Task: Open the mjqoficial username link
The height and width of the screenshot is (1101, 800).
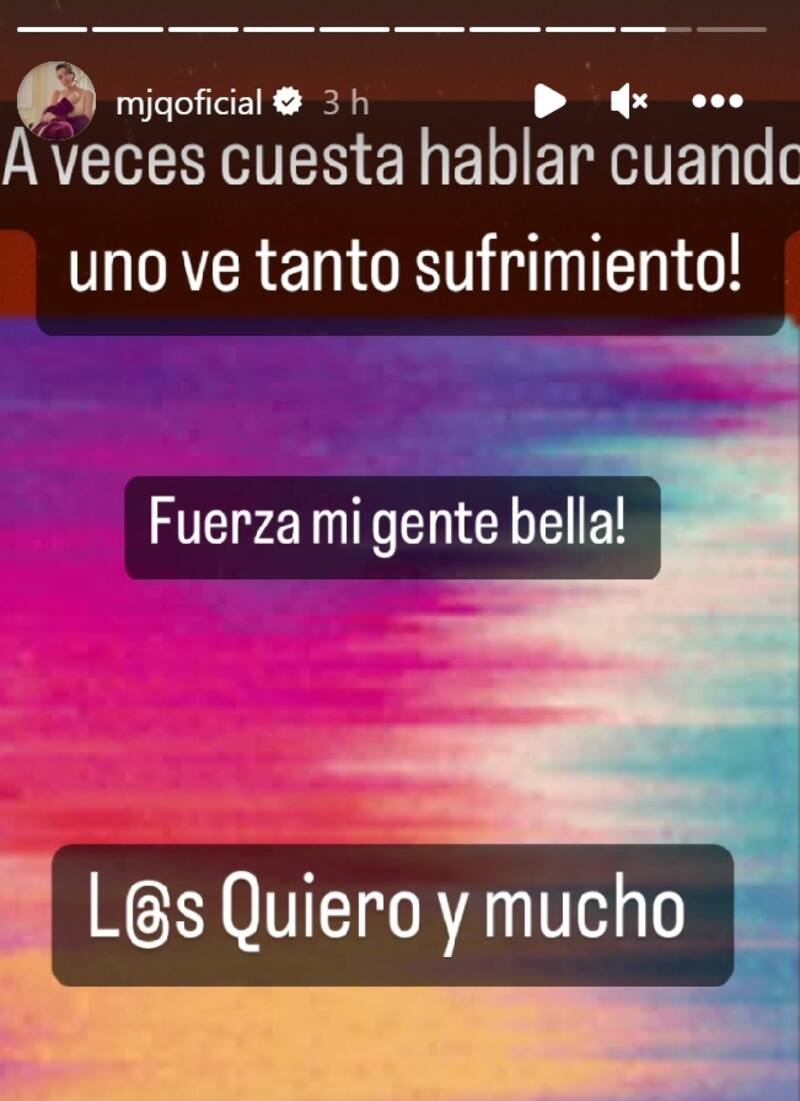Action: [x=188, y=102]
